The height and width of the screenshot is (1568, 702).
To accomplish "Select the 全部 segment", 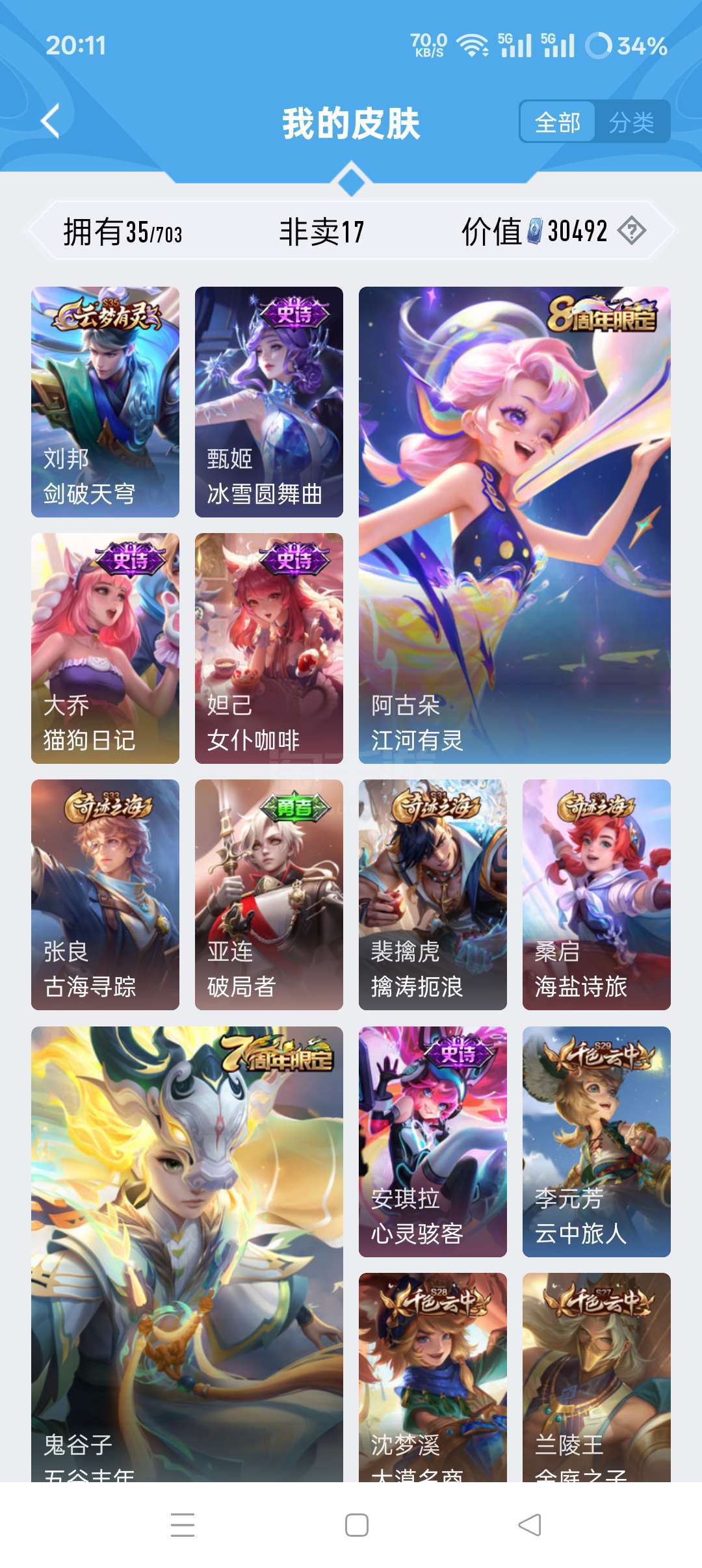I will (558, 122).
